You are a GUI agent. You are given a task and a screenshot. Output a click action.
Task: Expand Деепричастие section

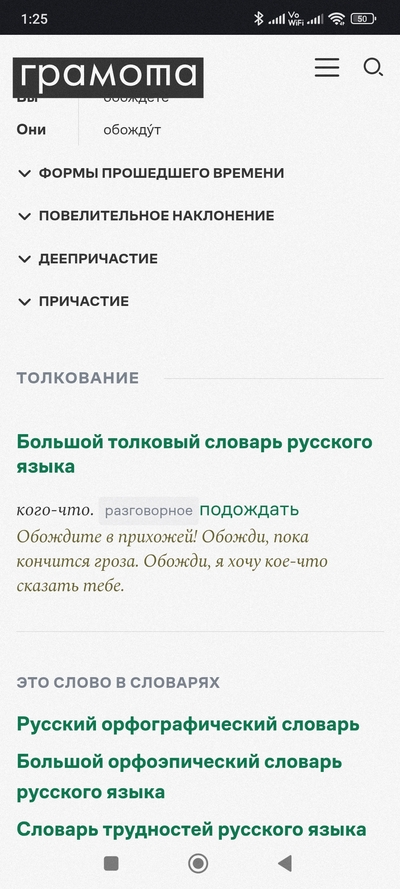click(88, 259)
